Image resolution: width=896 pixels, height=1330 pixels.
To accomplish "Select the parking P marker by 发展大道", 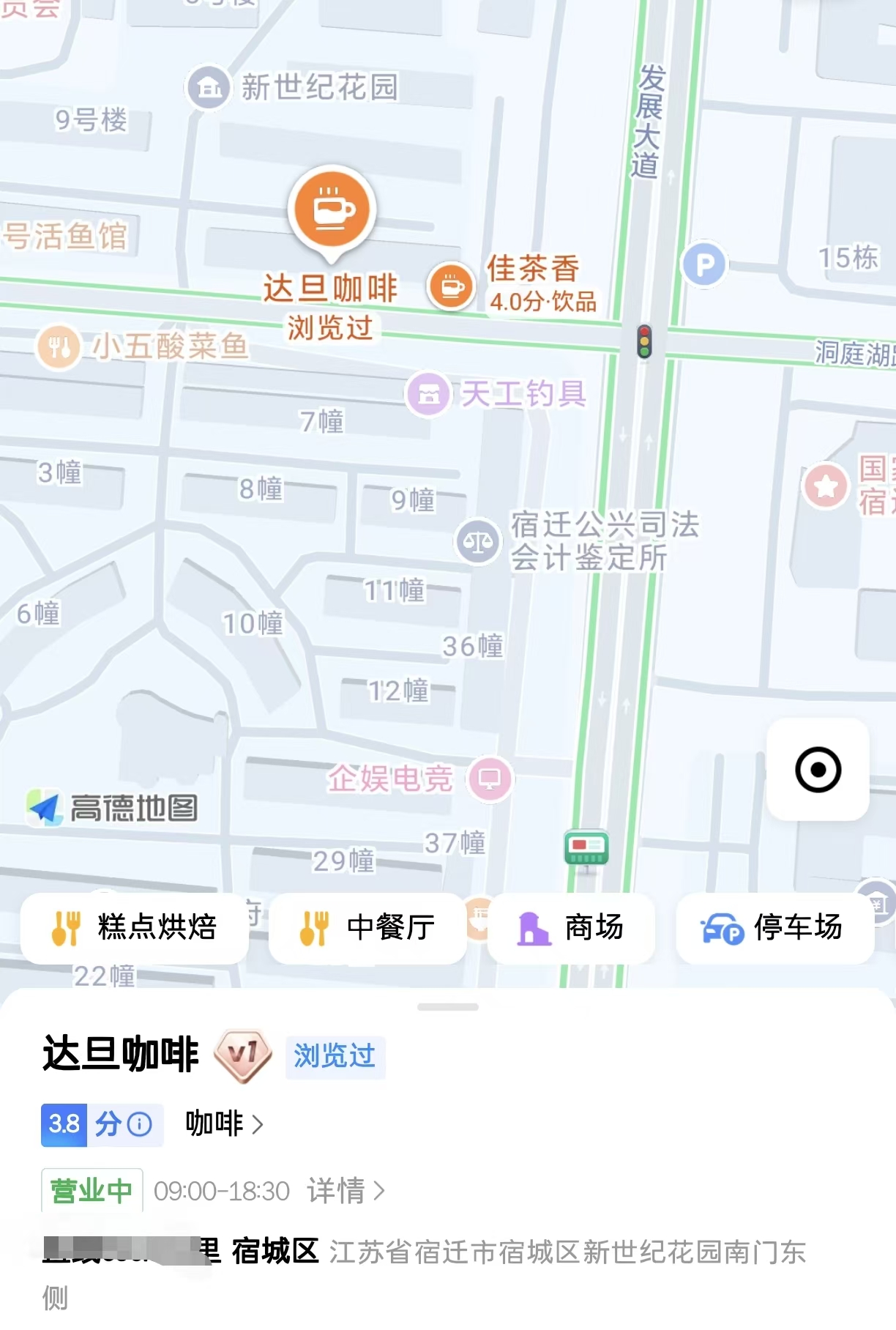I will (703, 264).
